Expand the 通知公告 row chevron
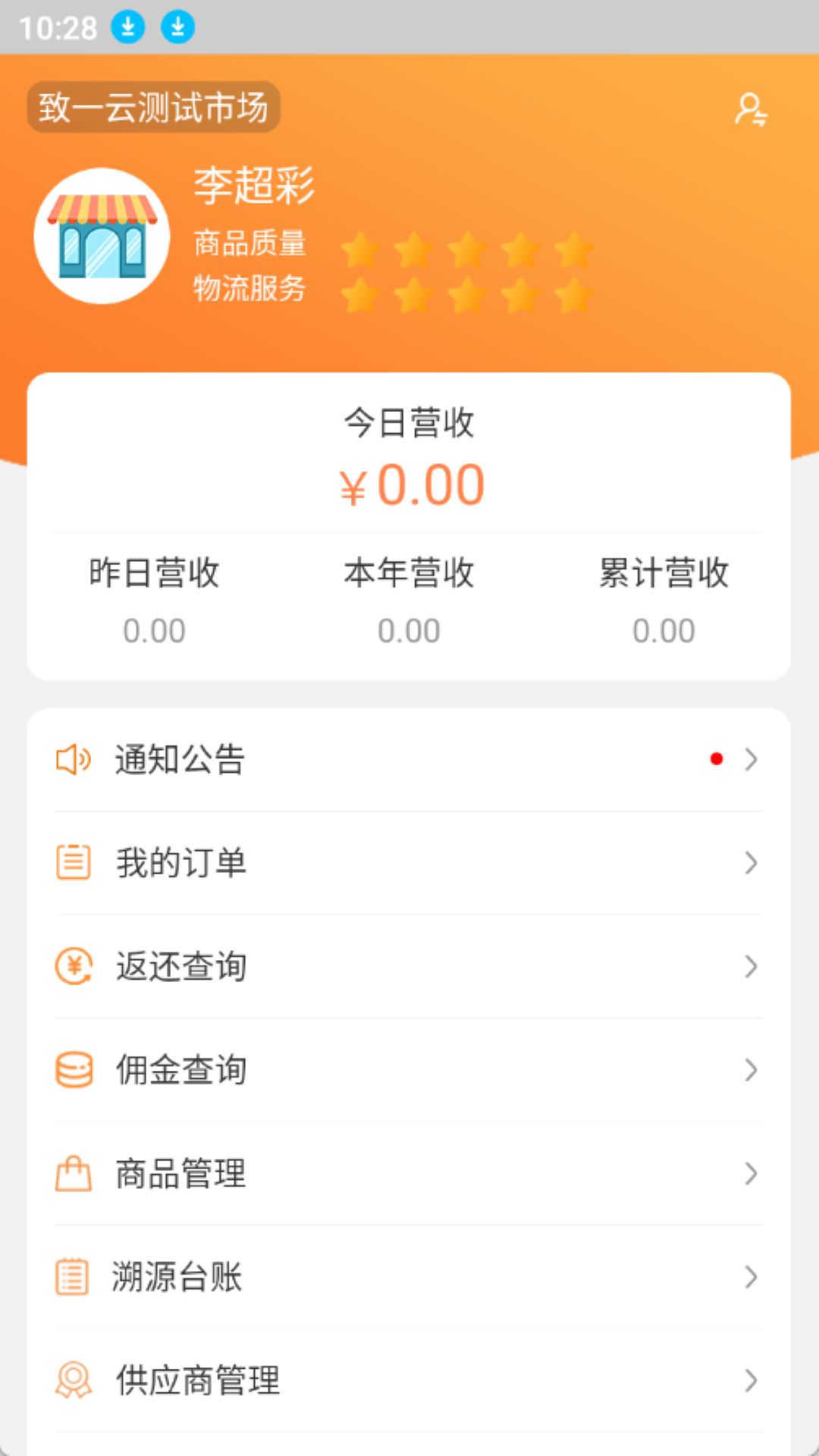 [x=752, y=759]
